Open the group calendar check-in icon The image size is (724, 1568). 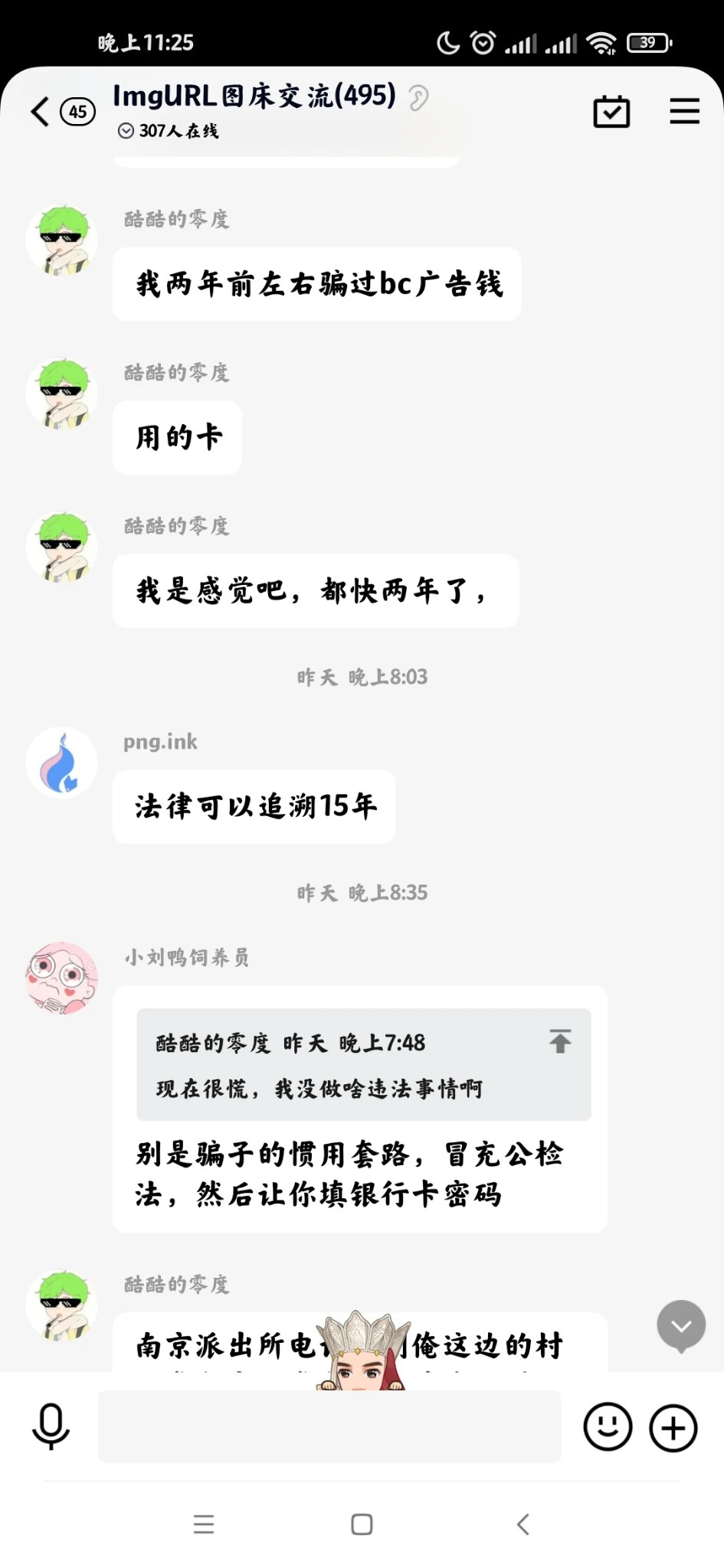tap(611, 112)
